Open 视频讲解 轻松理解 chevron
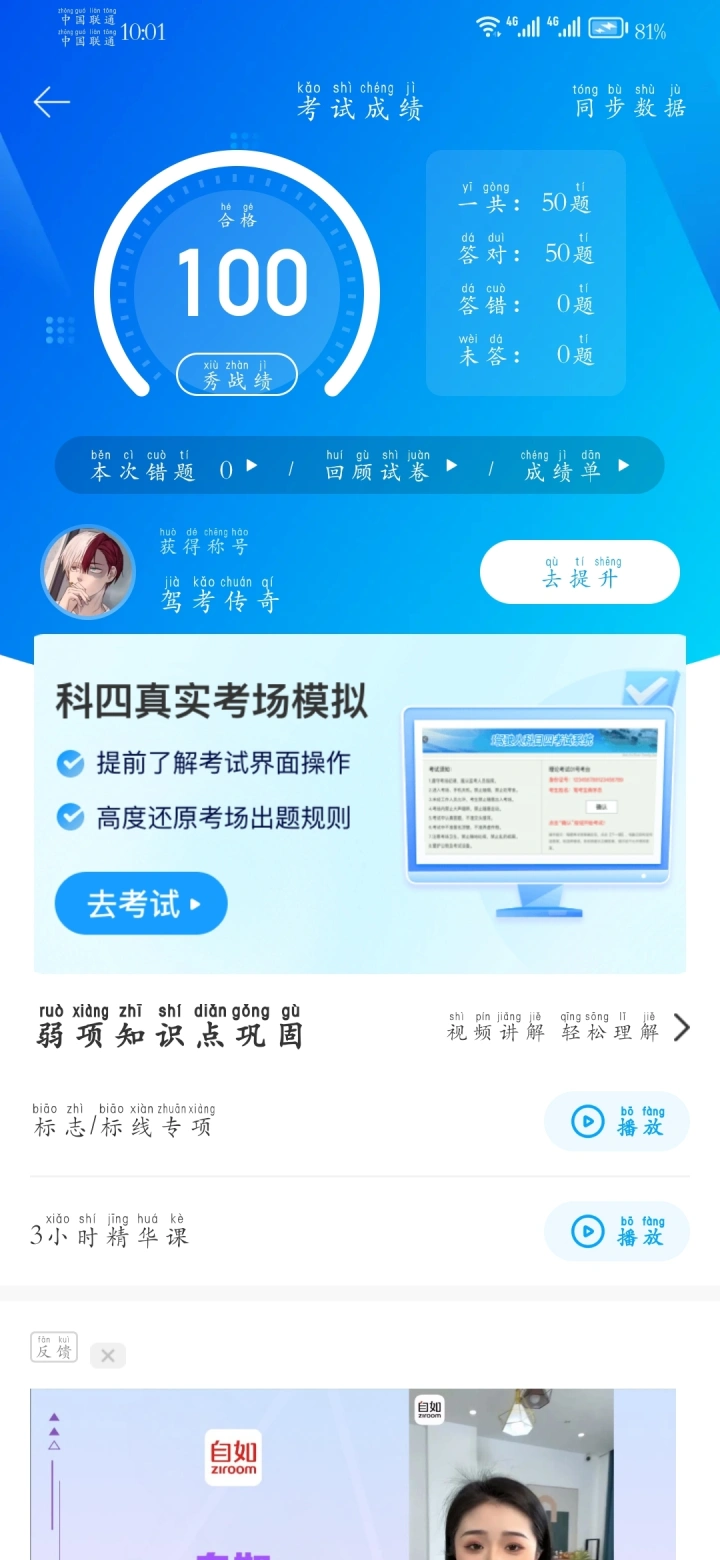 (681, 1027)
